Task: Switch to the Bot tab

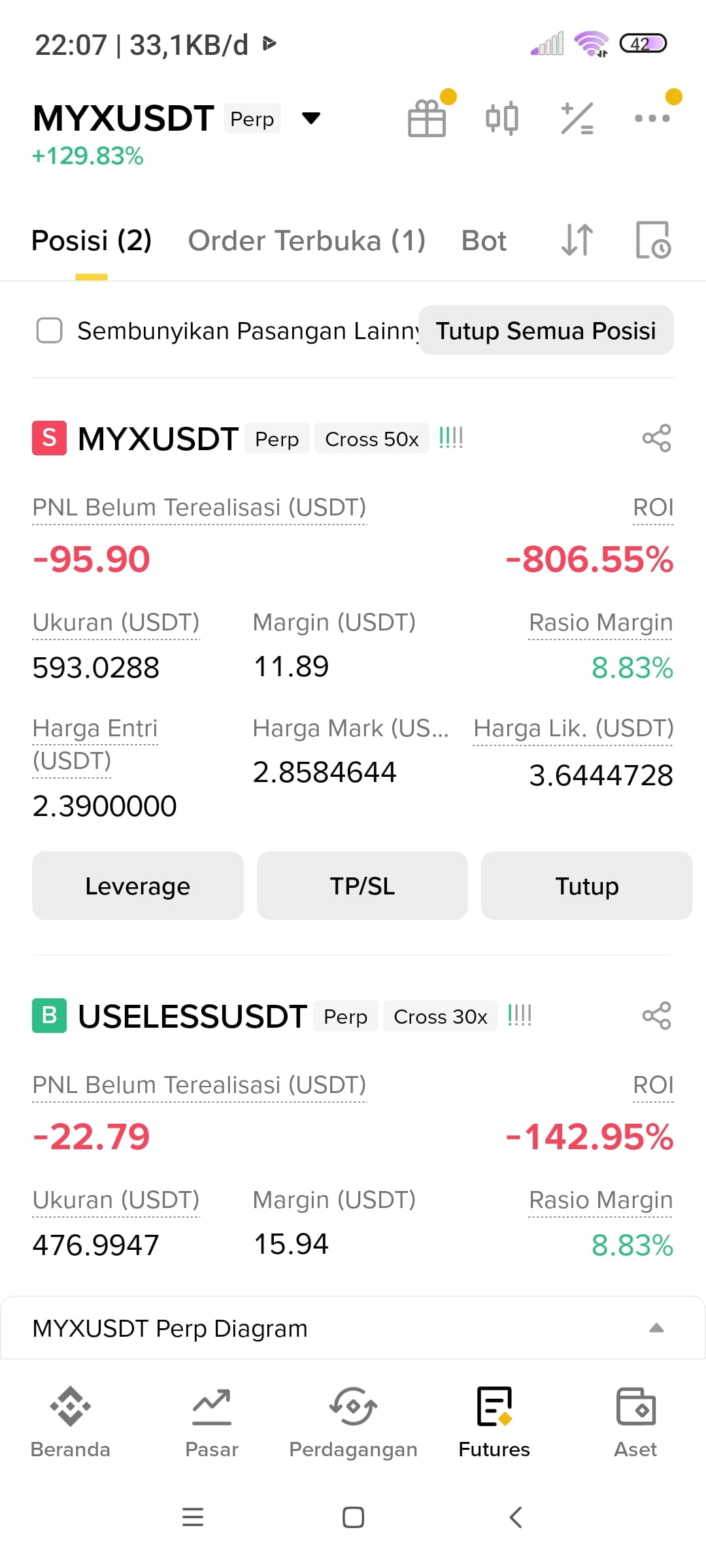Action: click(484, 240)
